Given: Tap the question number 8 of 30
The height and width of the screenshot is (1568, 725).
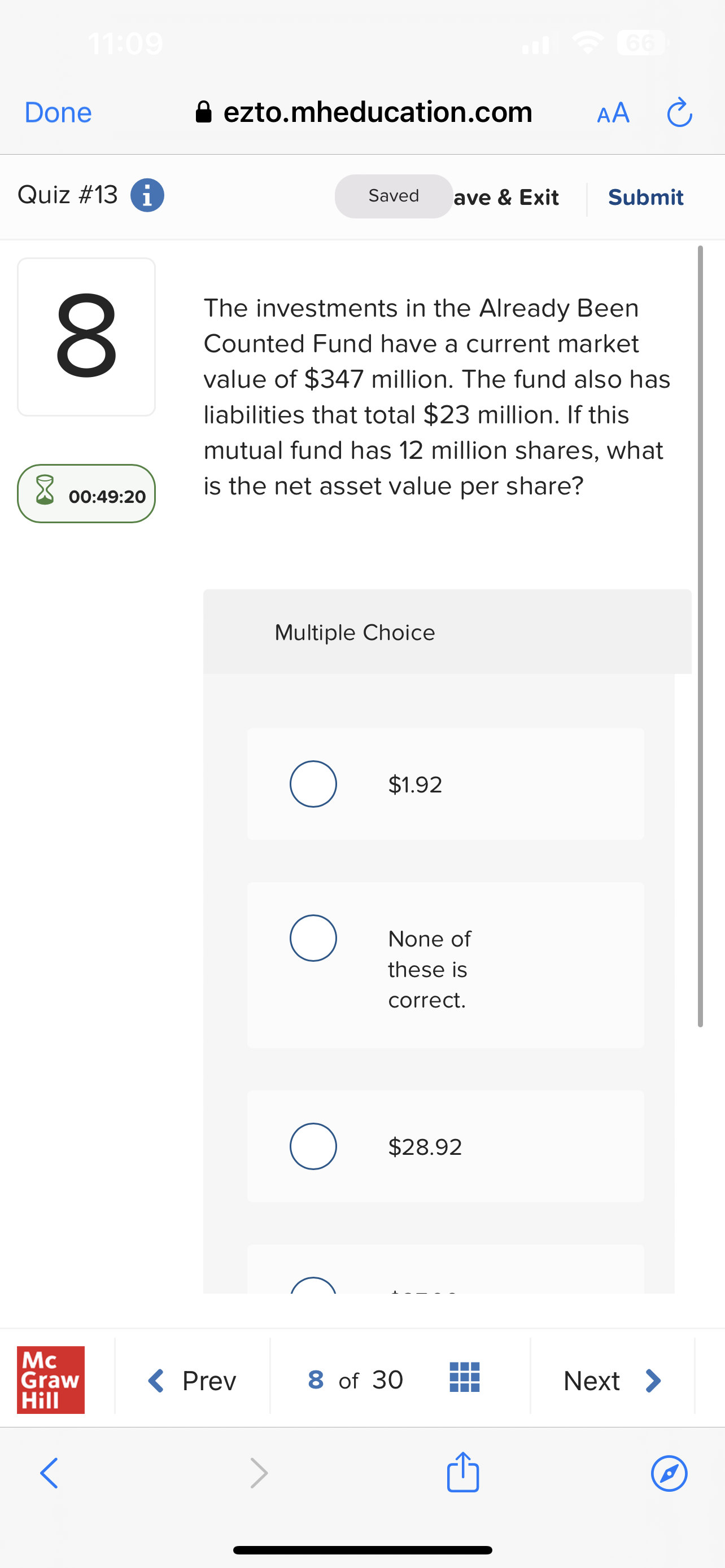Looking at the screenshot, I should 356,1380.
